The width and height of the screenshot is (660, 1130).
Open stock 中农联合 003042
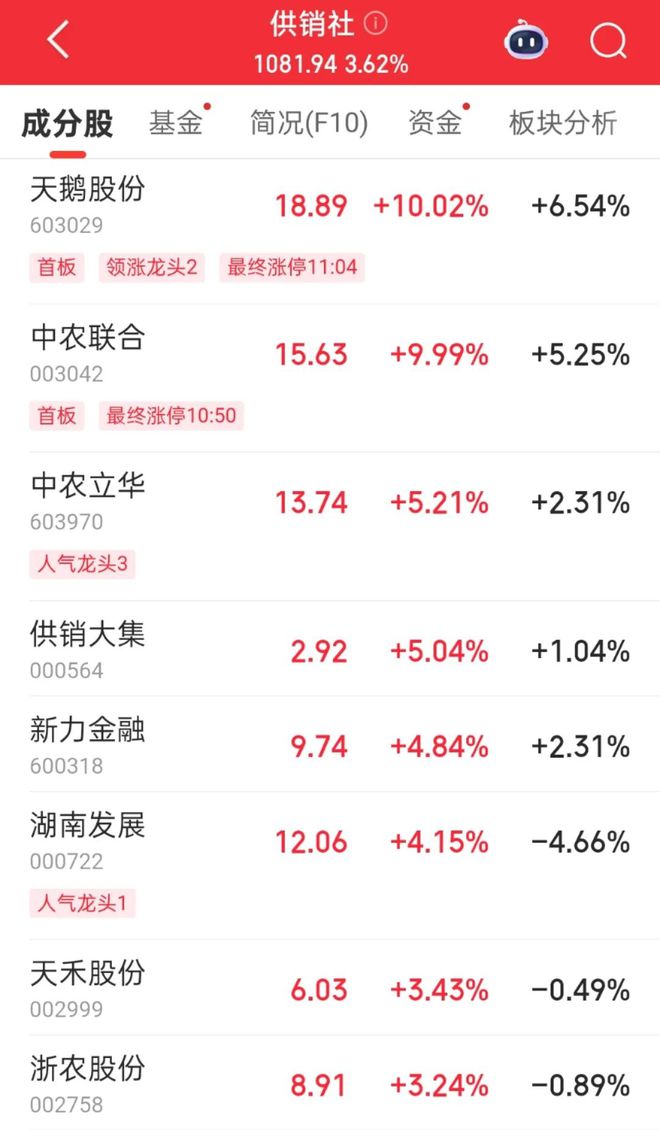[330, 378]
